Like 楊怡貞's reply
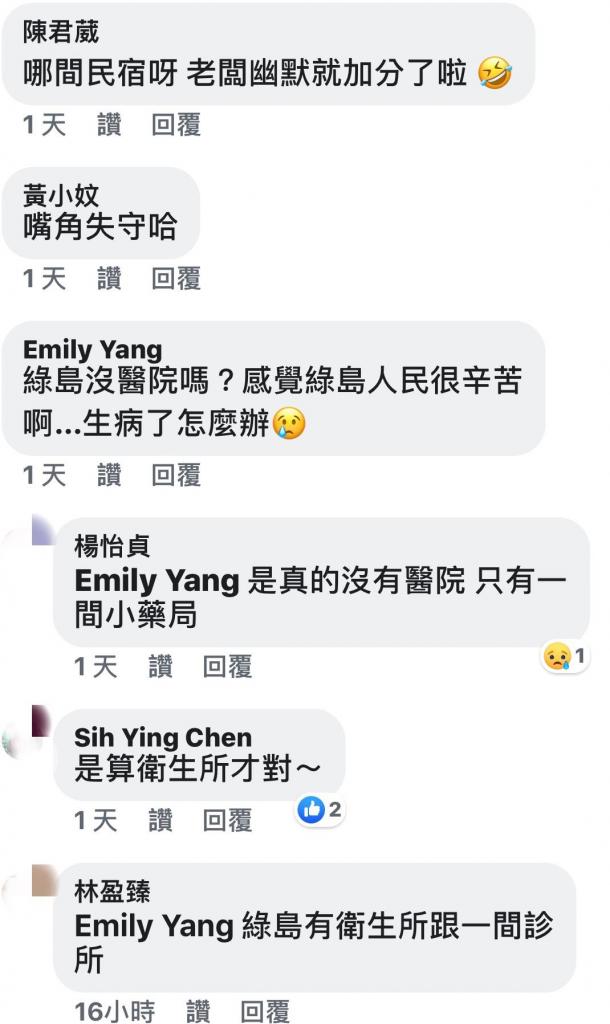Viewport: 610px width, 1024px height. tap(160, 667)
